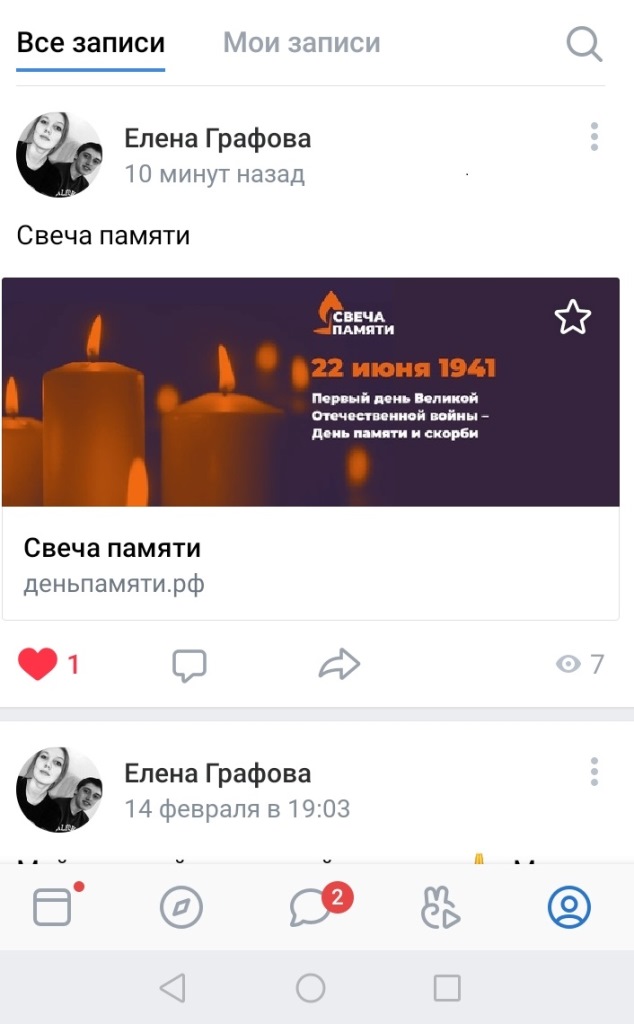Open the discover compass tab
The width and height of the screenshot is (634, 1024).
[181, 907]
